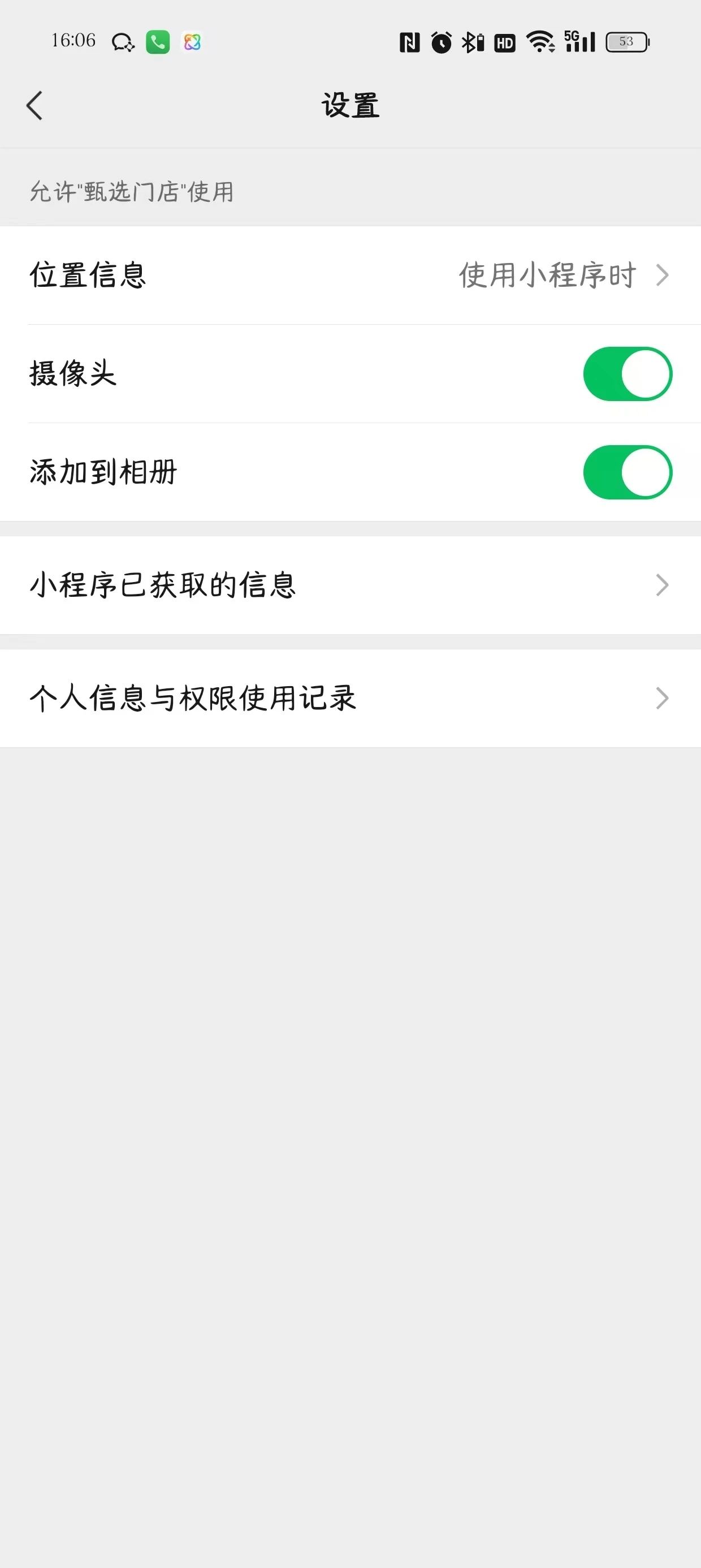Turn off the 摄像头 switch
Image resolution: width=701 pixels, height=1568 pixels.
pyautogui.click(x=628, y=374)
